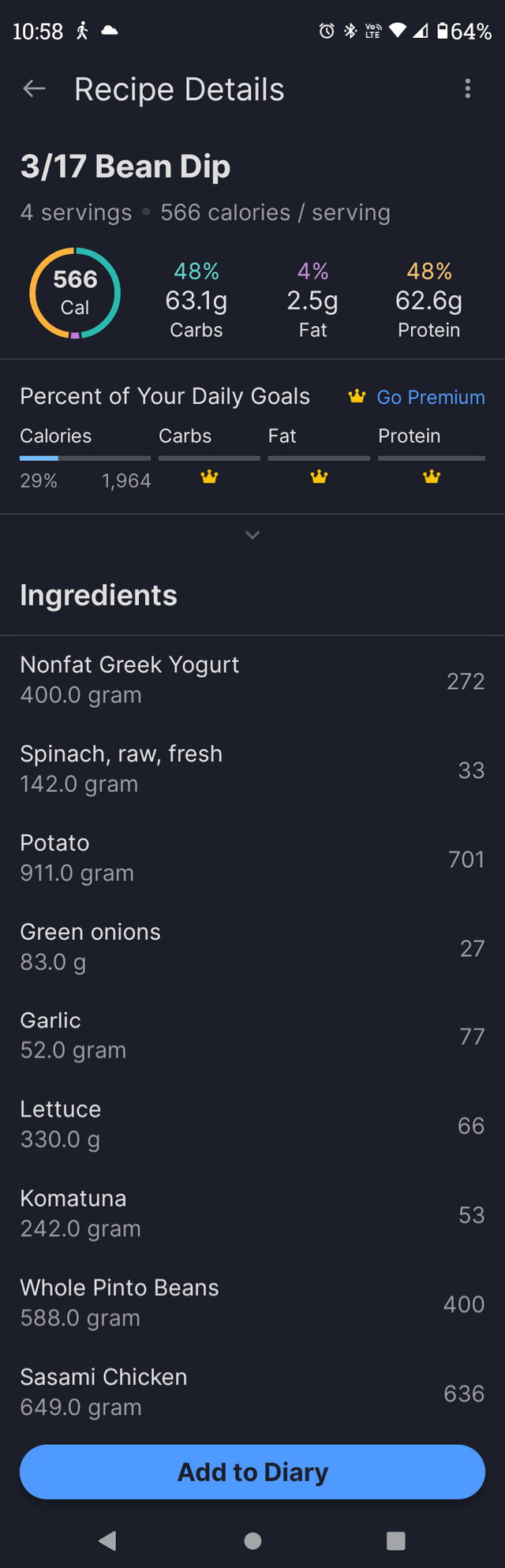This screenshot has width=505, height=1568.
Task: Tap the system home button
Action: pyautogui.click(x=252, y=1540)
